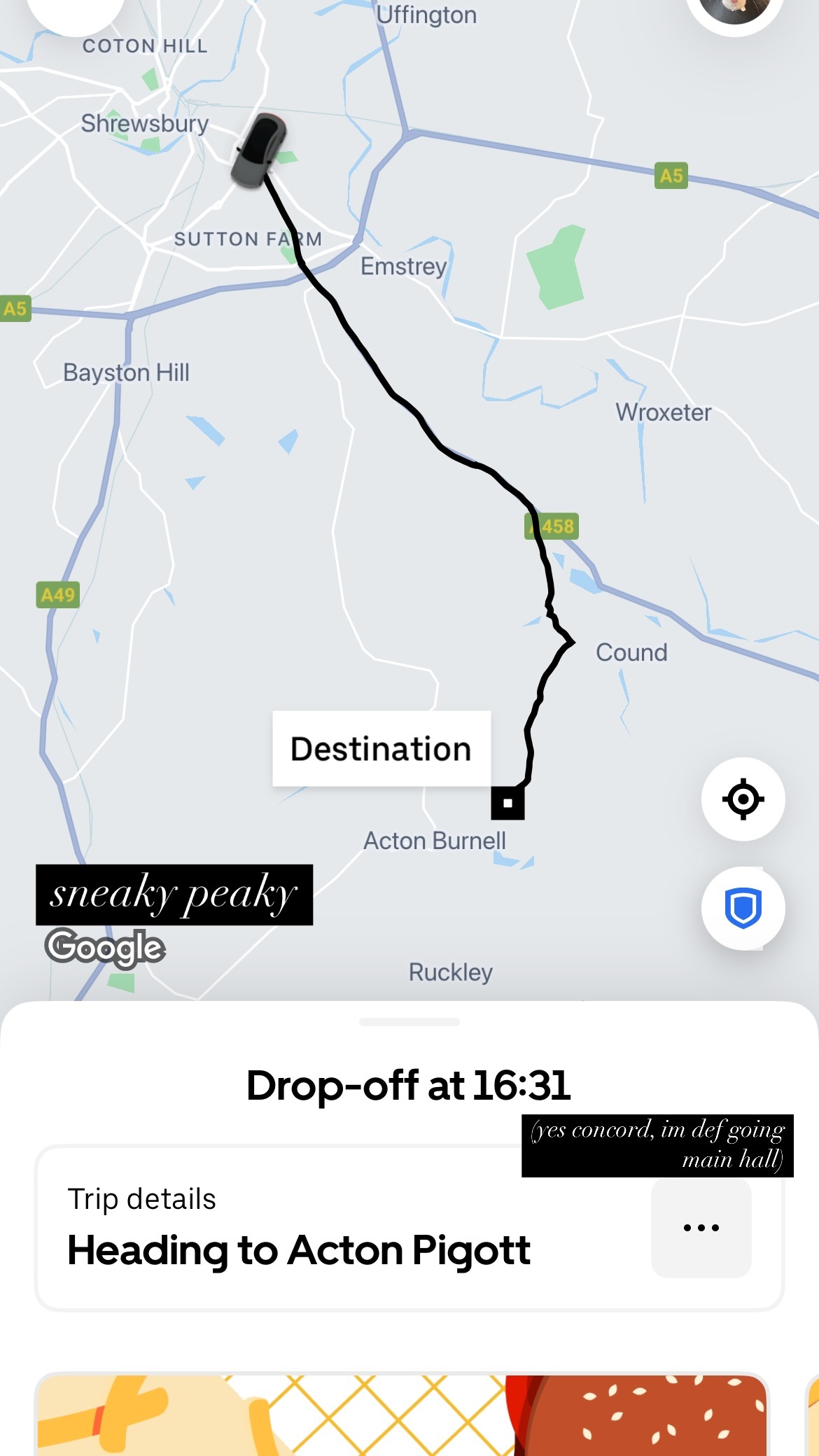Open trip details three-dot options
Screen dimensions: 819x1456
701,1228
